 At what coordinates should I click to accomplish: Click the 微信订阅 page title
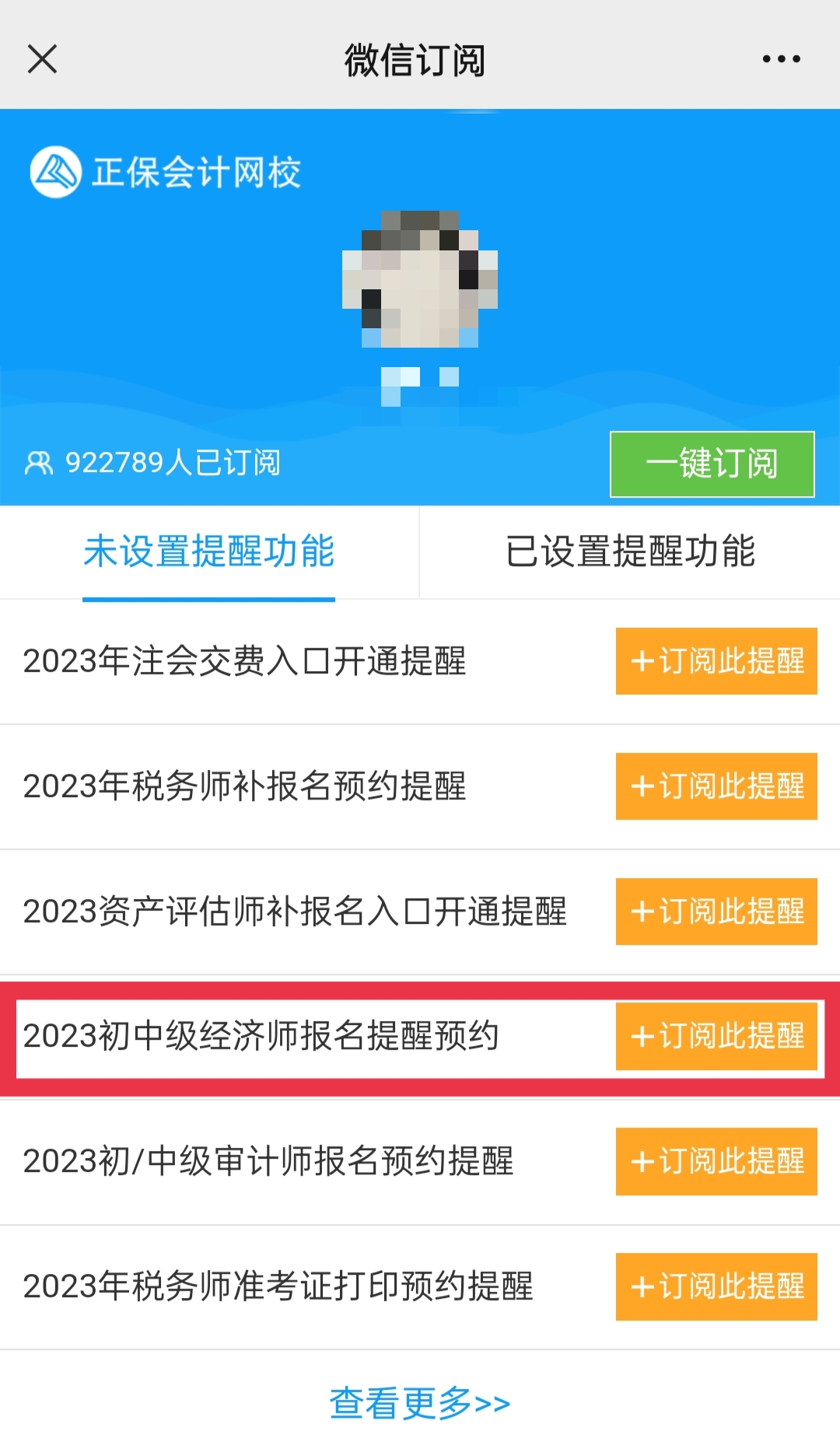click(x=415, y=58)
